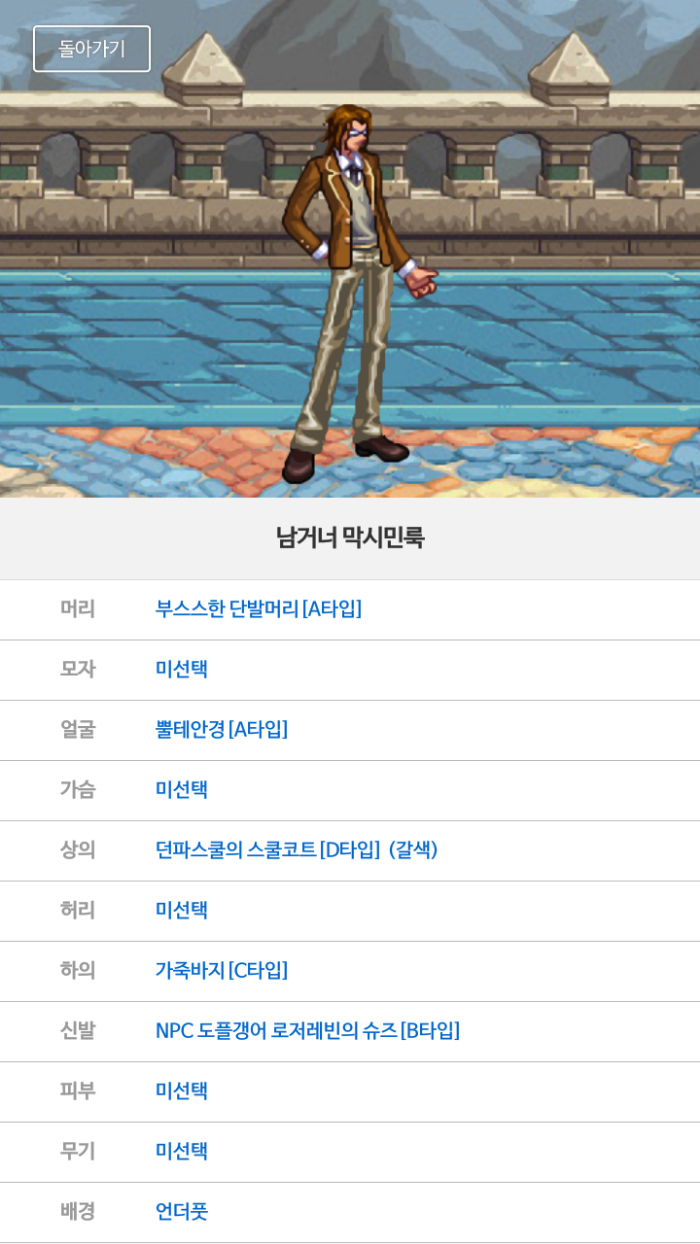Select 미선택 in the 무기 row
This screenshot has width=700, height=1244.
[x=181, y=1151]
